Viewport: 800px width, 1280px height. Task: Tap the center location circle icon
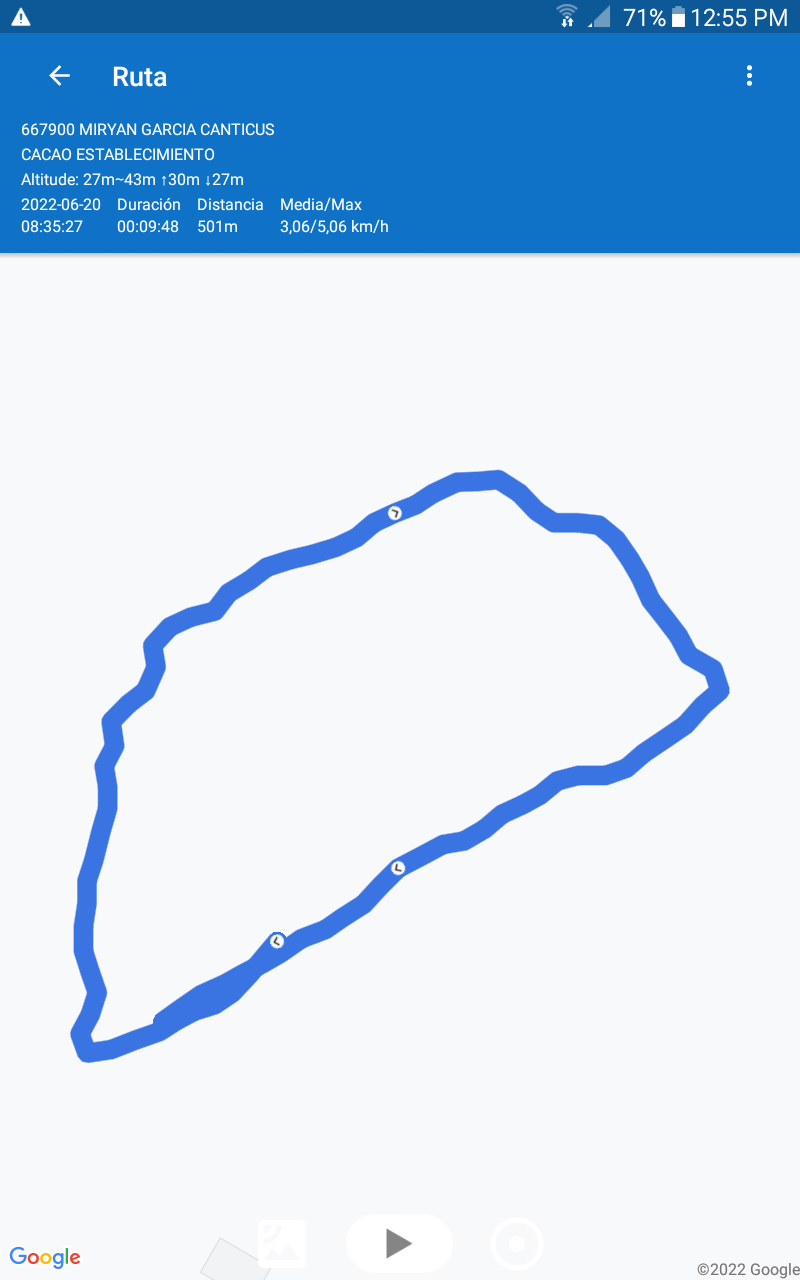tap(517, 1244)
